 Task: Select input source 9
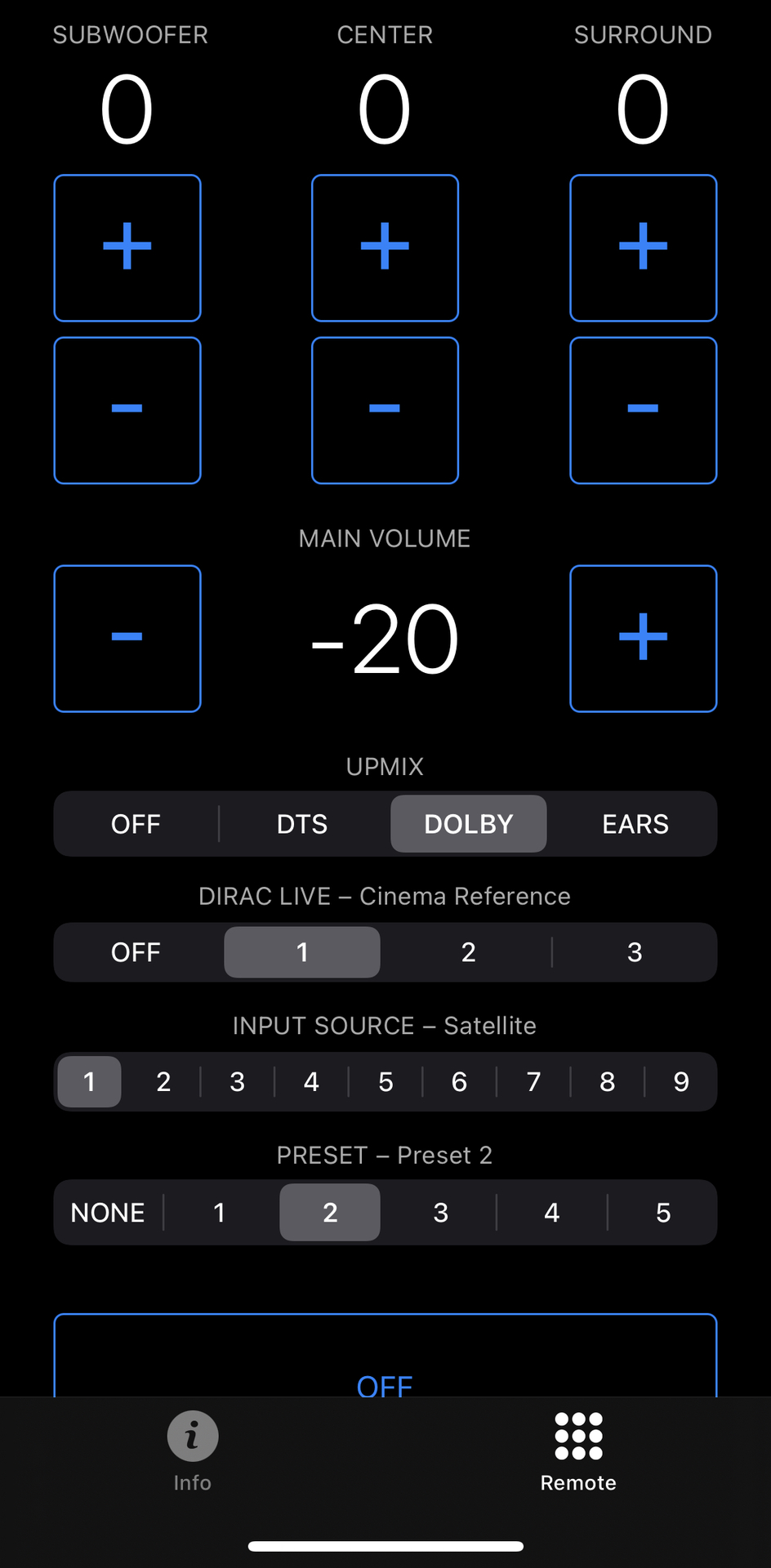(681, 1082)
